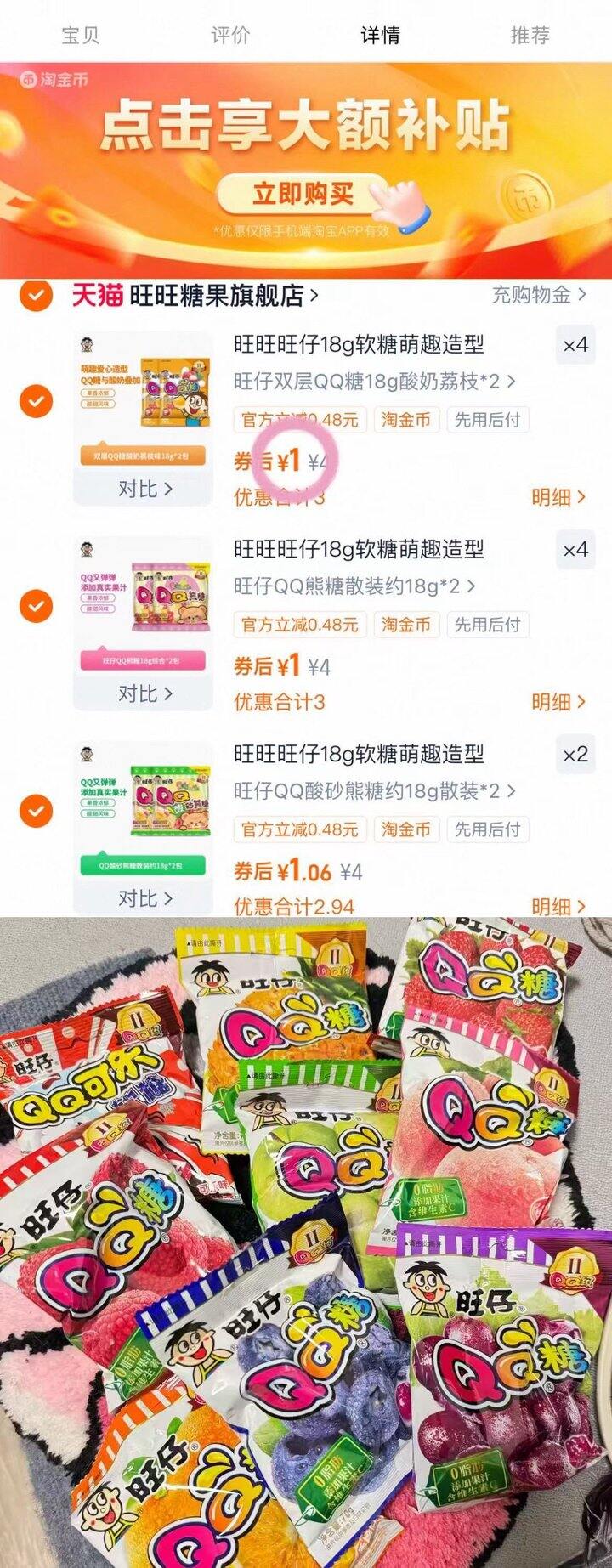Open the 推荐 tab
The image size is (612, 1568).
(x=530, y=35)
